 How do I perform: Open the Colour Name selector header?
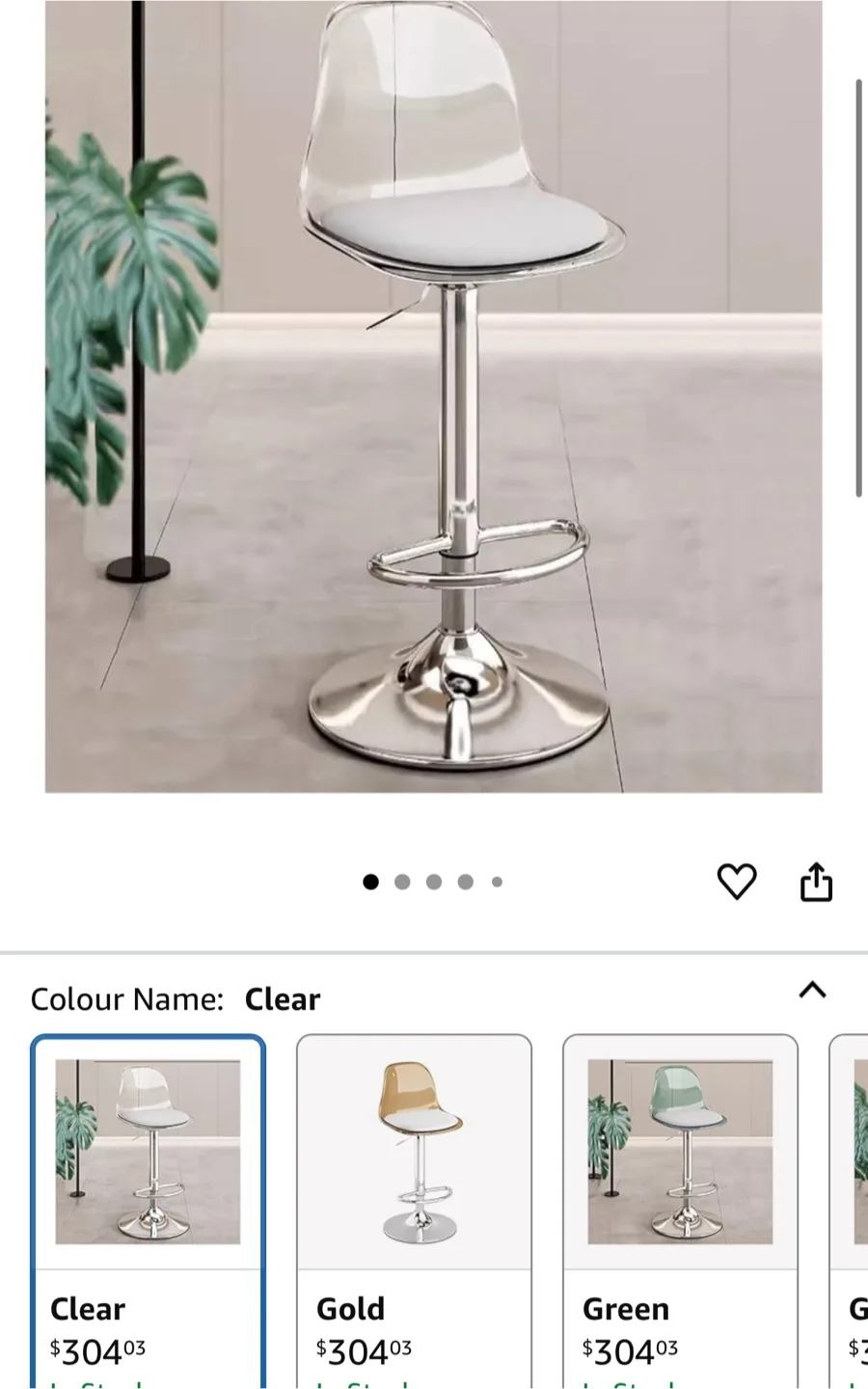174,998
